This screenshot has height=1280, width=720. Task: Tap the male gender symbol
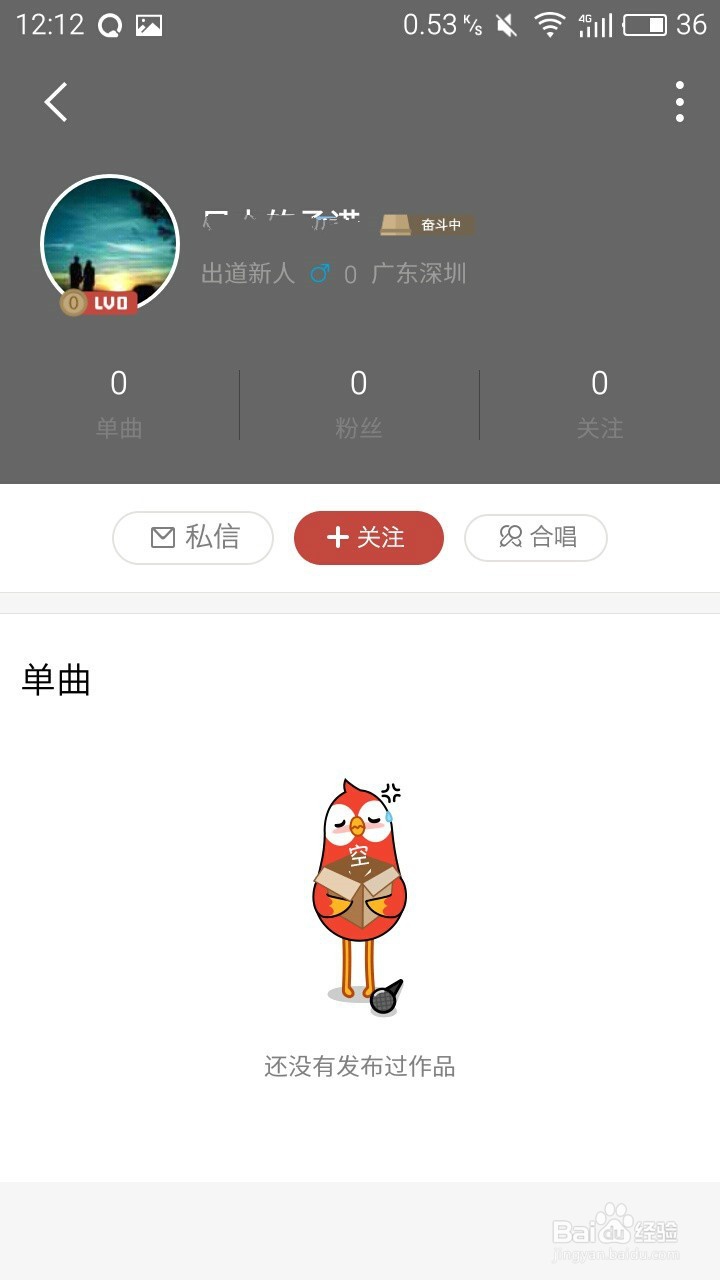[319, 274]
